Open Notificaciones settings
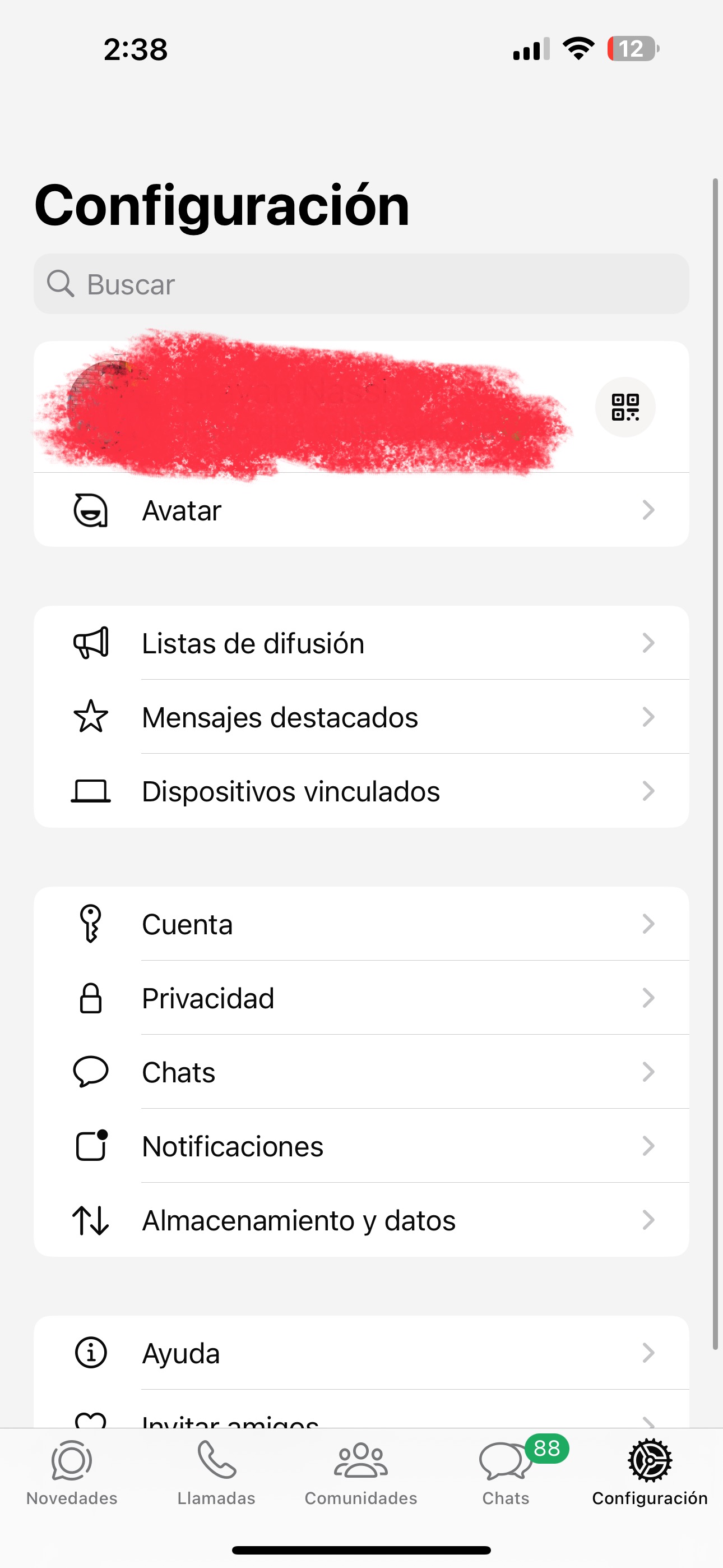Viewport: 723px width, 1568px height. coord(361,1146)
